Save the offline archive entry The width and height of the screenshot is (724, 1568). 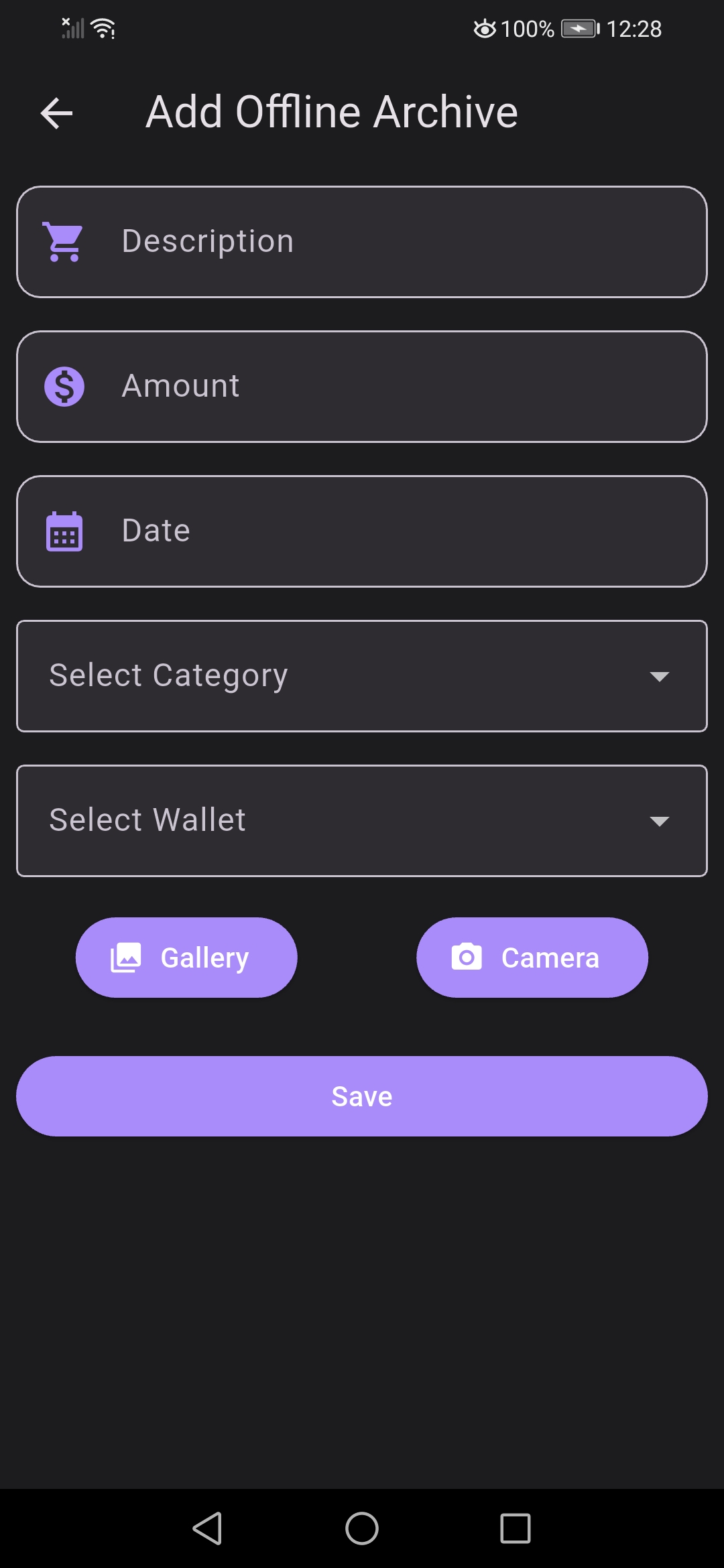[x=362, y=1096]
